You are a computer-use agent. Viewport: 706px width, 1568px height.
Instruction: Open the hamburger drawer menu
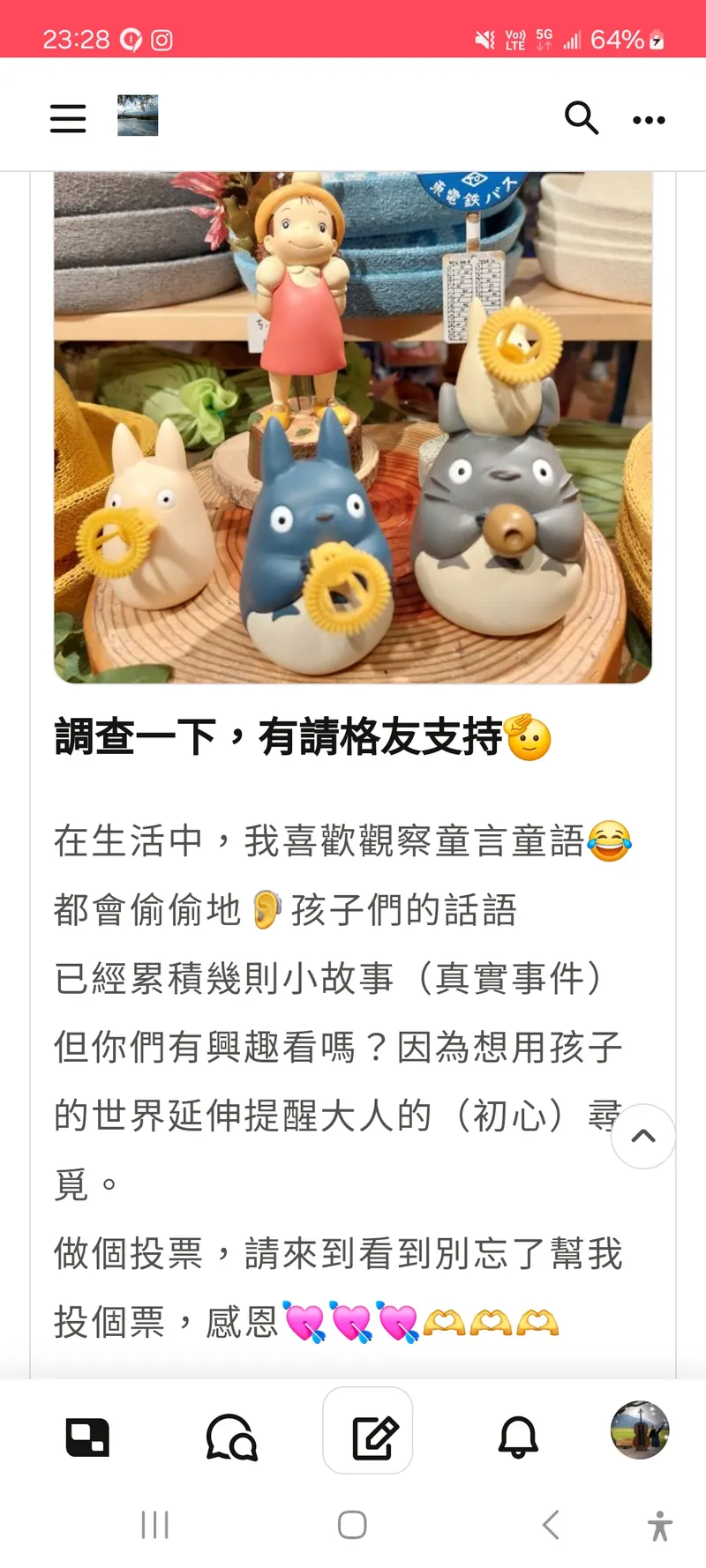coord(68,117)
